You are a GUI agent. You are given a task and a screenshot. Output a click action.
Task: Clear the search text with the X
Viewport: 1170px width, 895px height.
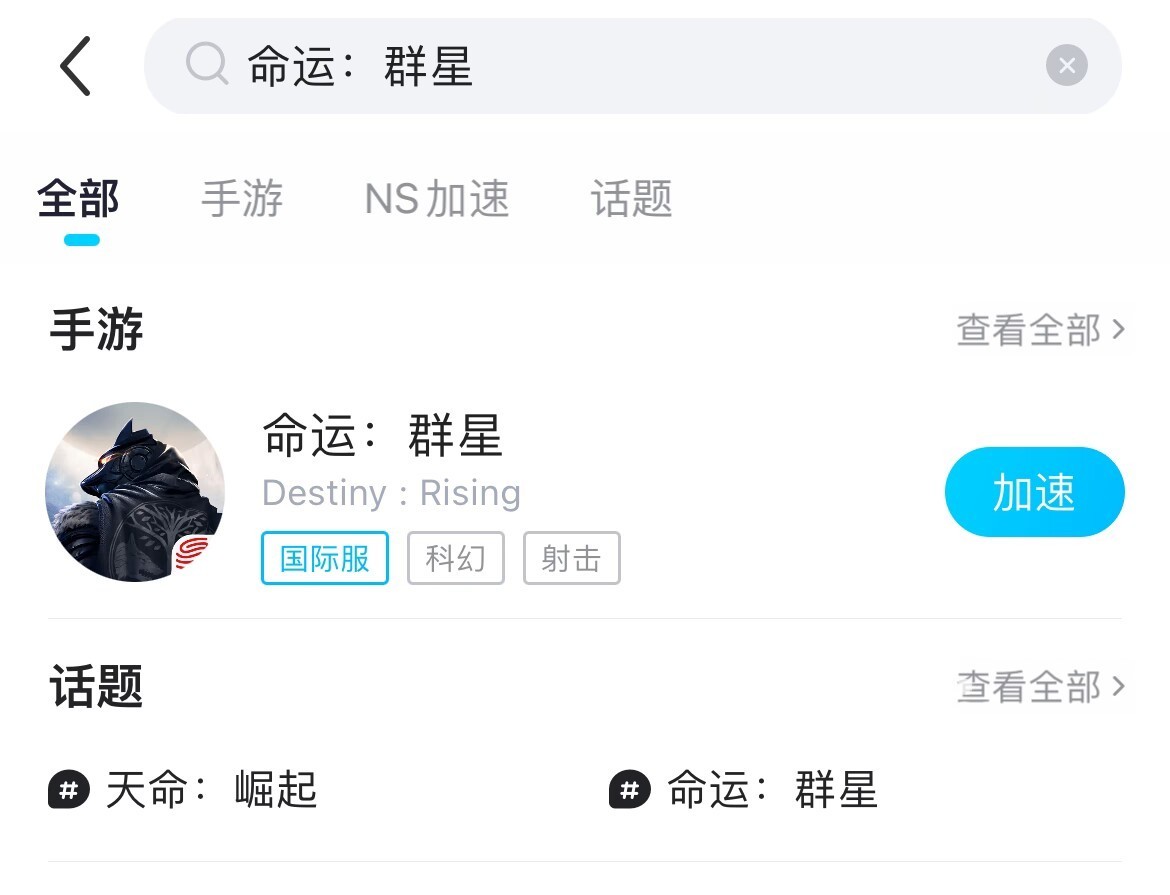tap(1066, 66)
